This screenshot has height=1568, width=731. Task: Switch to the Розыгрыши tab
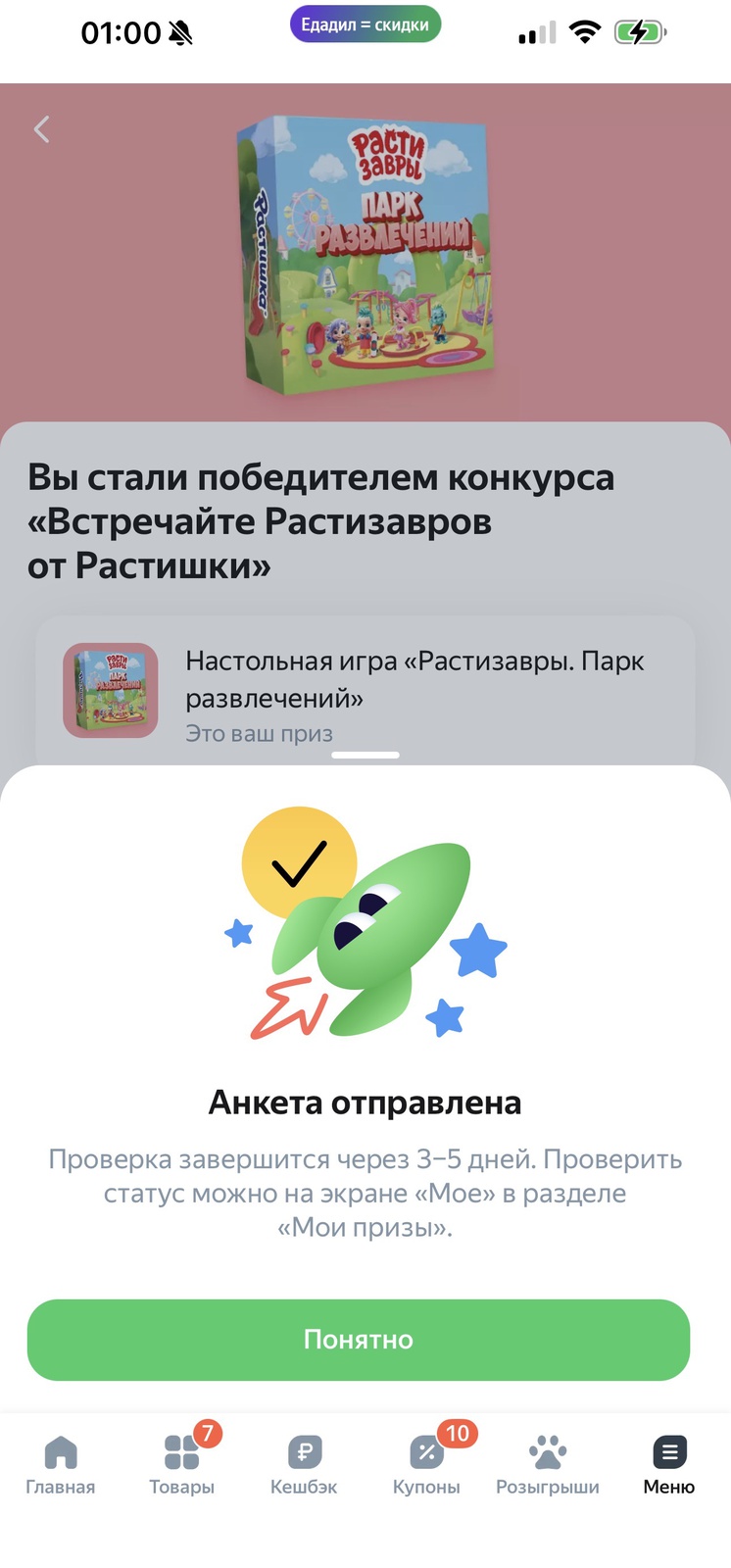point(548,1464)
